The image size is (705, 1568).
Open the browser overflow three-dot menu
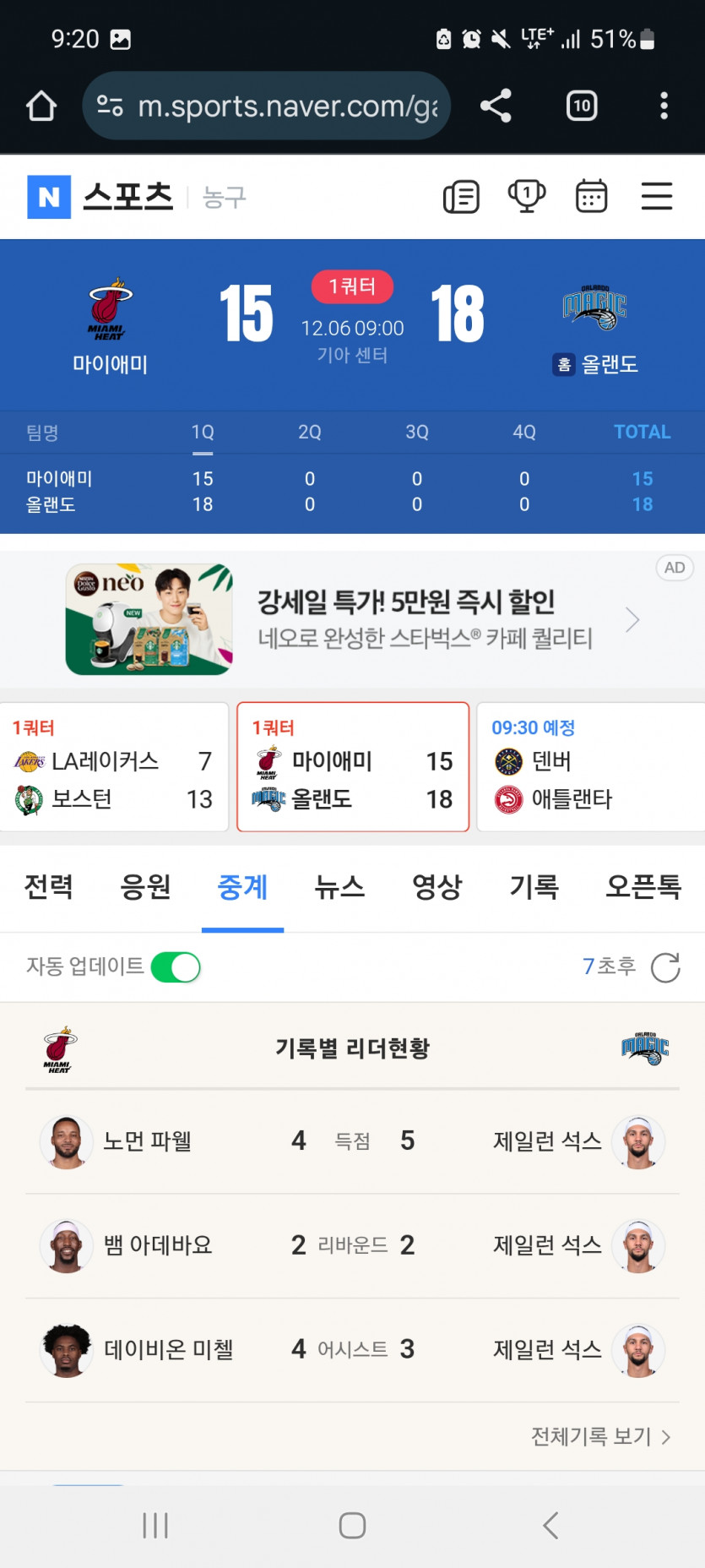point(664,106)
